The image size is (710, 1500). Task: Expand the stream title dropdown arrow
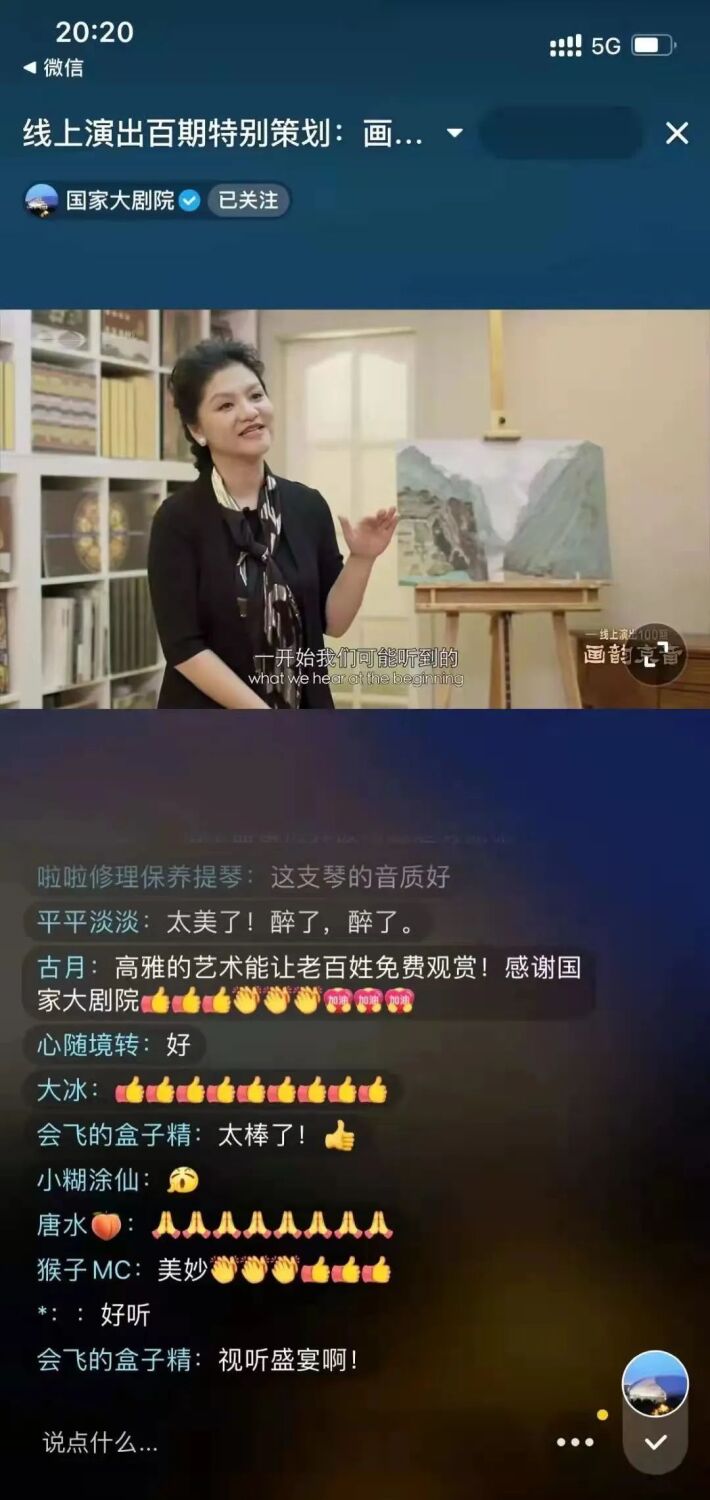click(x=454, y=133)
